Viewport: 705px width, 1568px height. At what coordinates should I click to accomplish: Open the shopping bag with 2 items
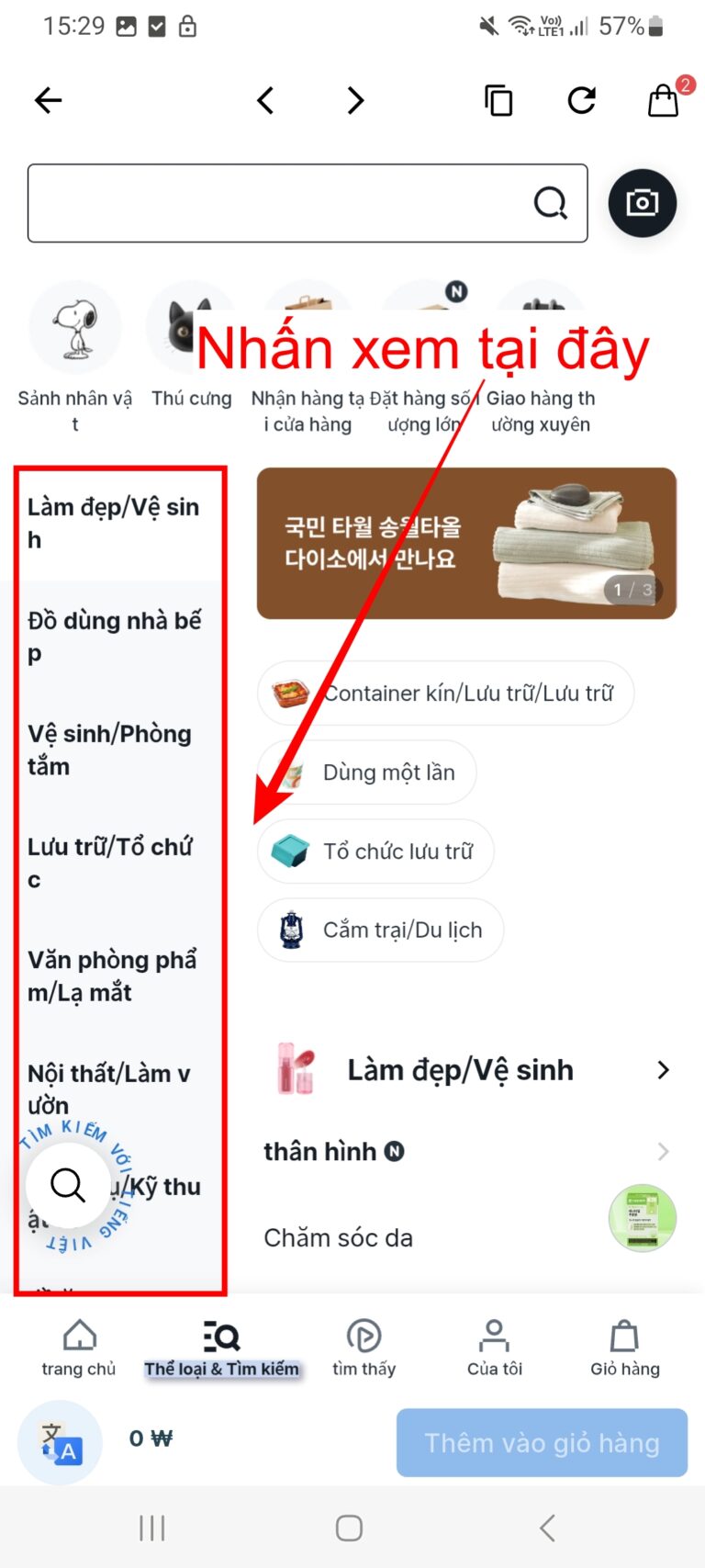pyautogui.click(x=663, y=100)
